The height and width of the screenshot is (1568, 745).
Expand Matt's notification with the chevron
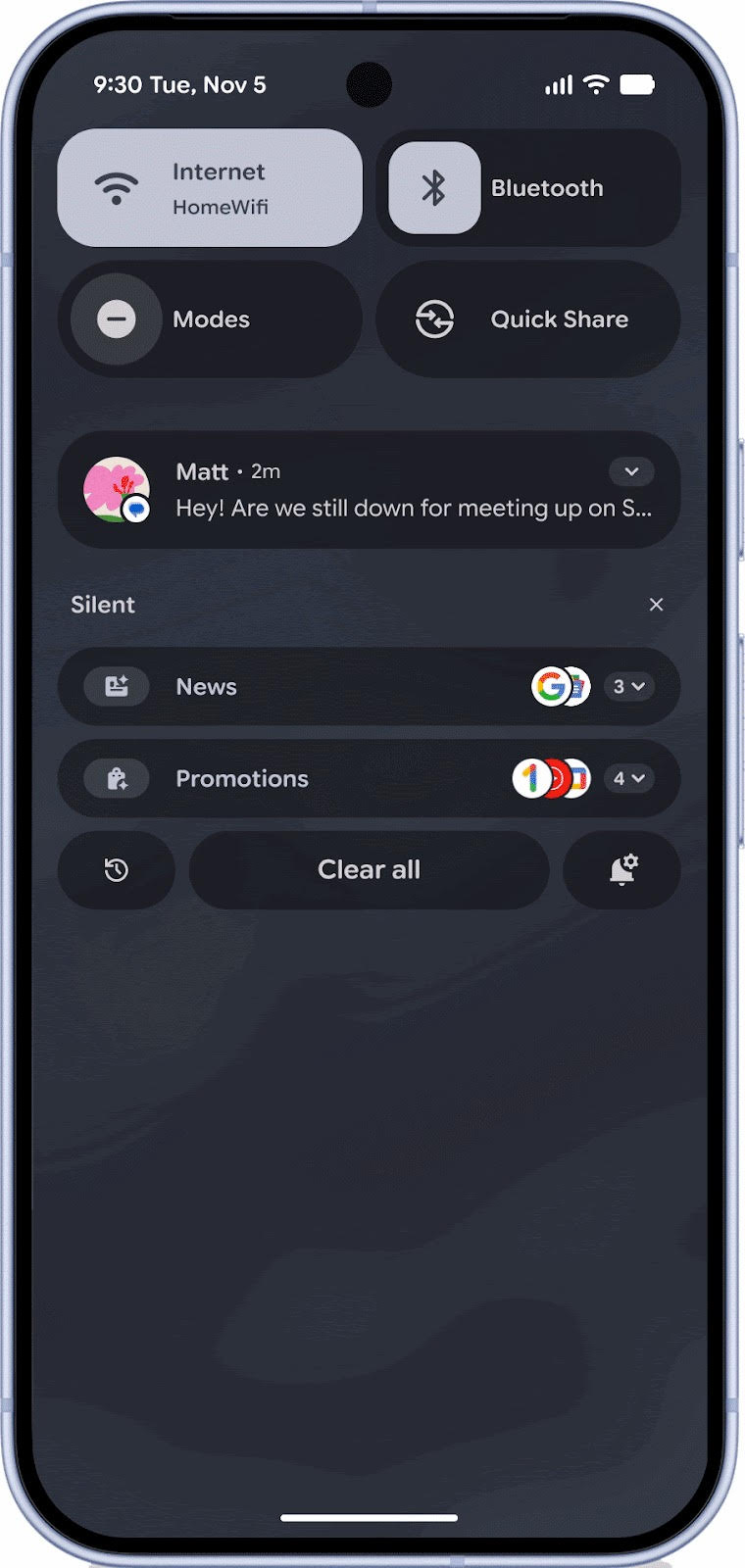tap(631, 471)
